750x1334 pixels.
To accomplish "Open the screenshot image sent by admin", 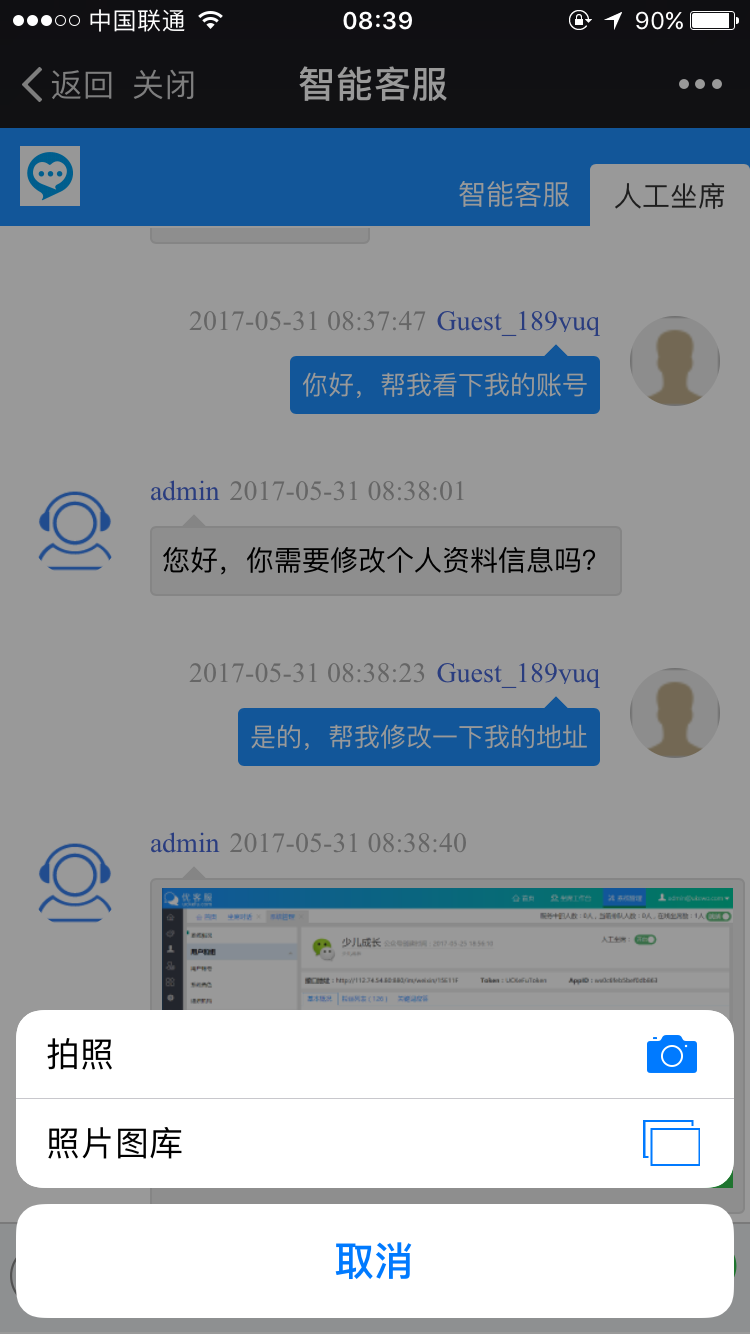I will click(450, 945).
